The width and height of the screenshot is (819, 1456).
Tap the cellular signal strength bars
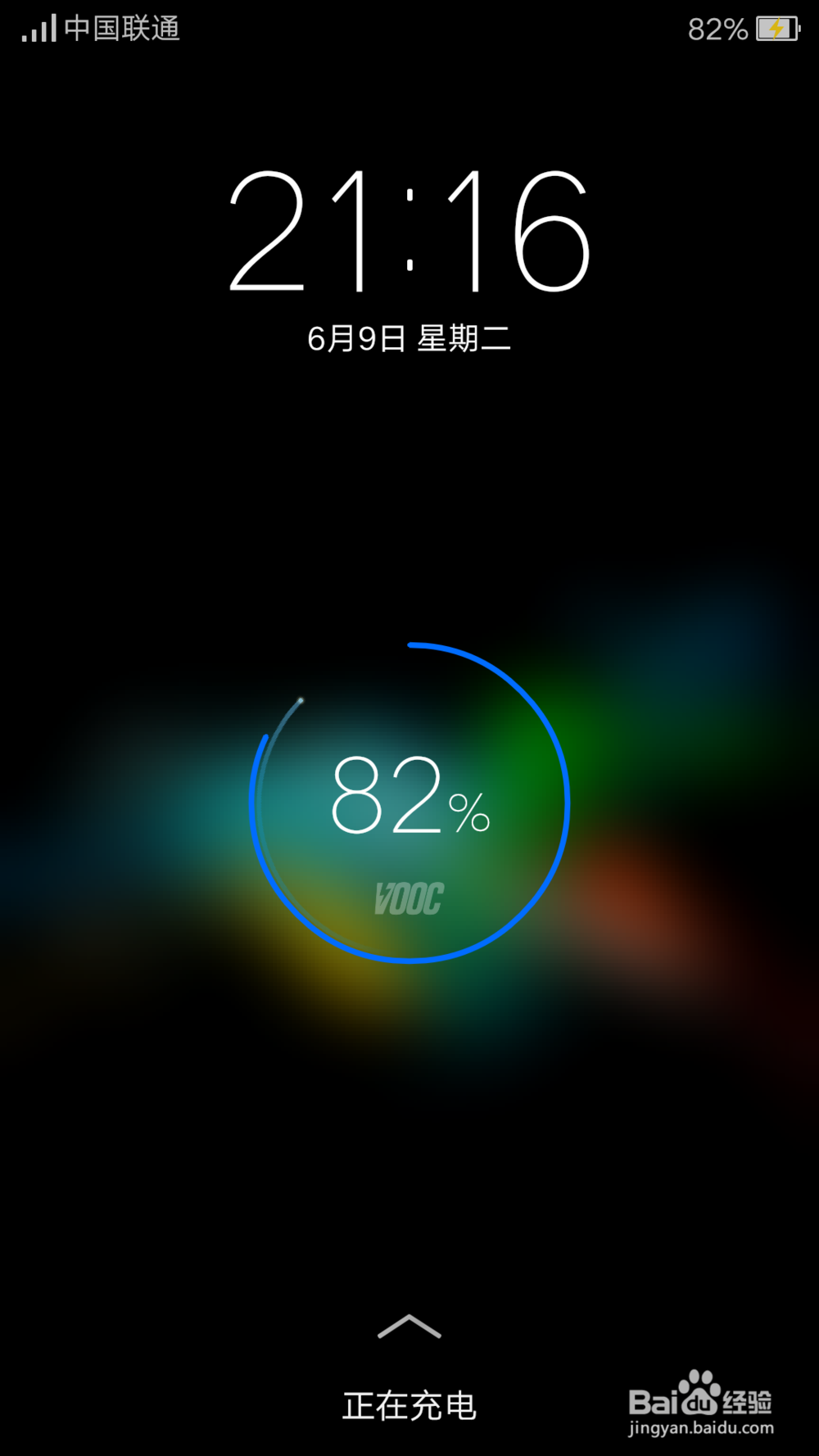coord(37,27)
